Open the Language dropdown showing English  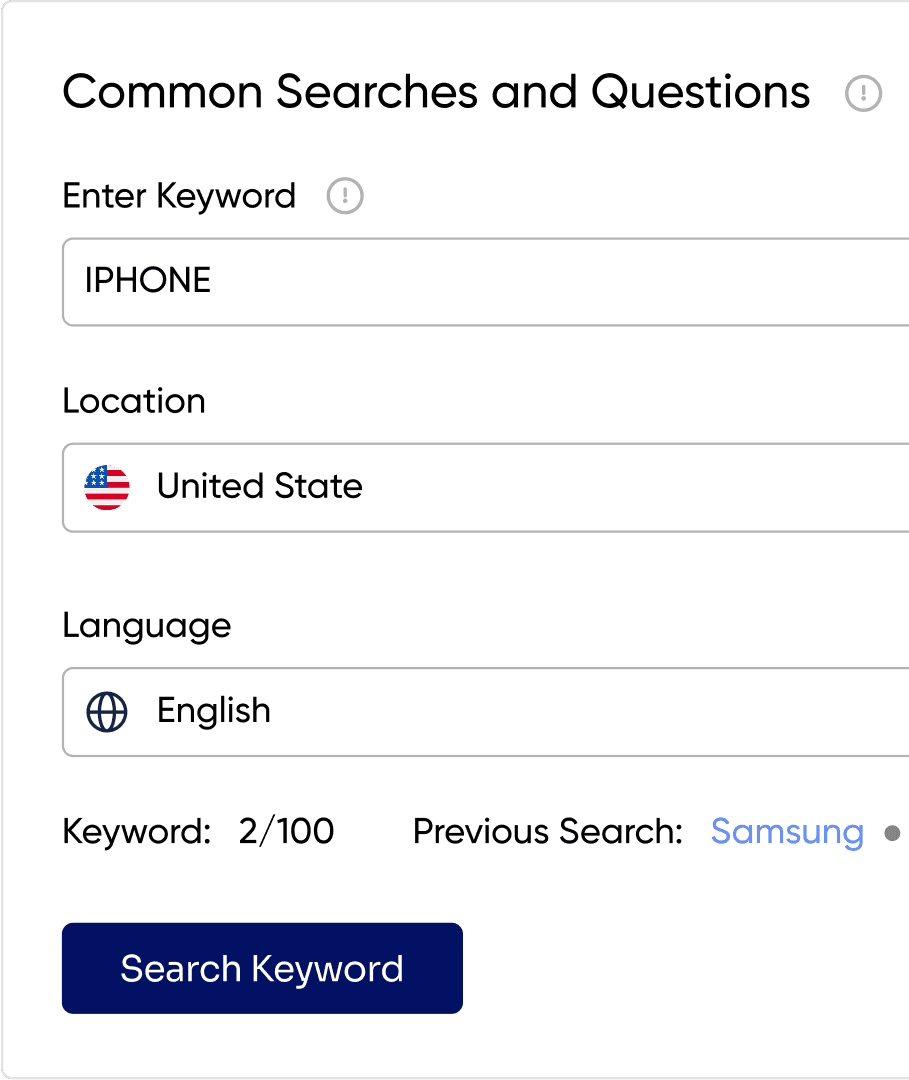pyautogui.click(x=450, y=711)
